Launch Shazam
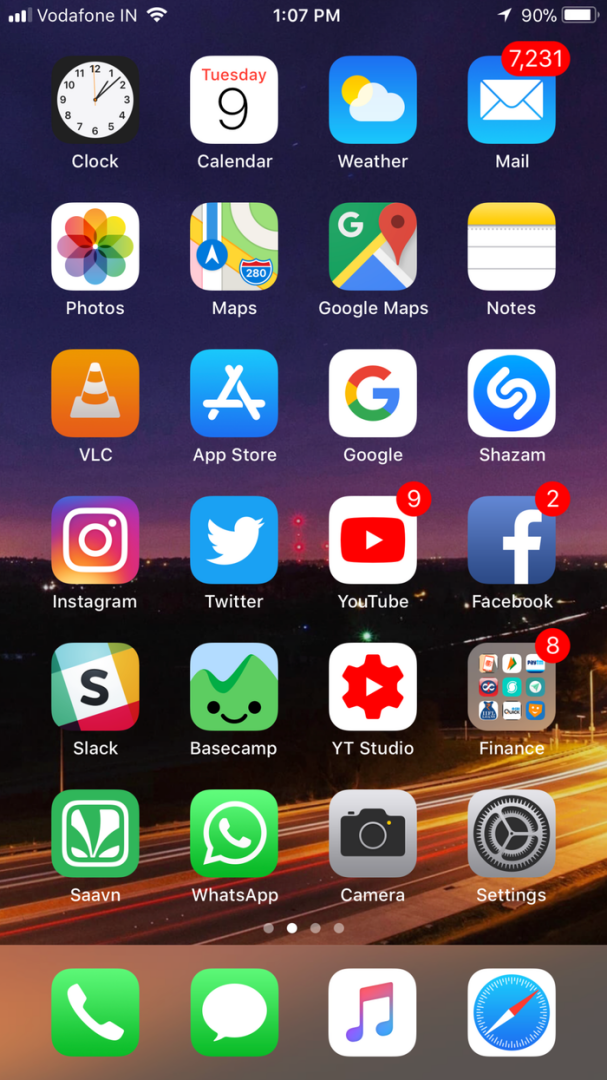This screenshot has width=607, height=1080. click(x=511, y=393)
